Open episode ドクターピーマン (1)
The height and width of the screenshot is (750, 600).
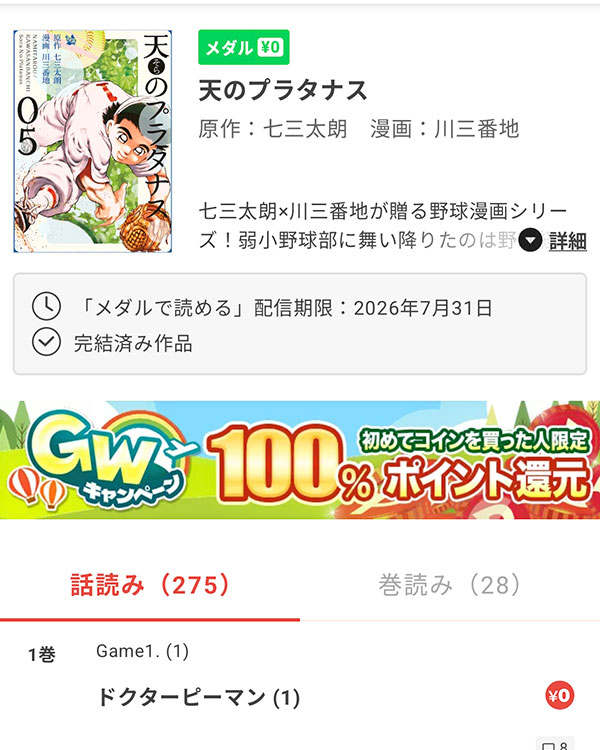300,696
